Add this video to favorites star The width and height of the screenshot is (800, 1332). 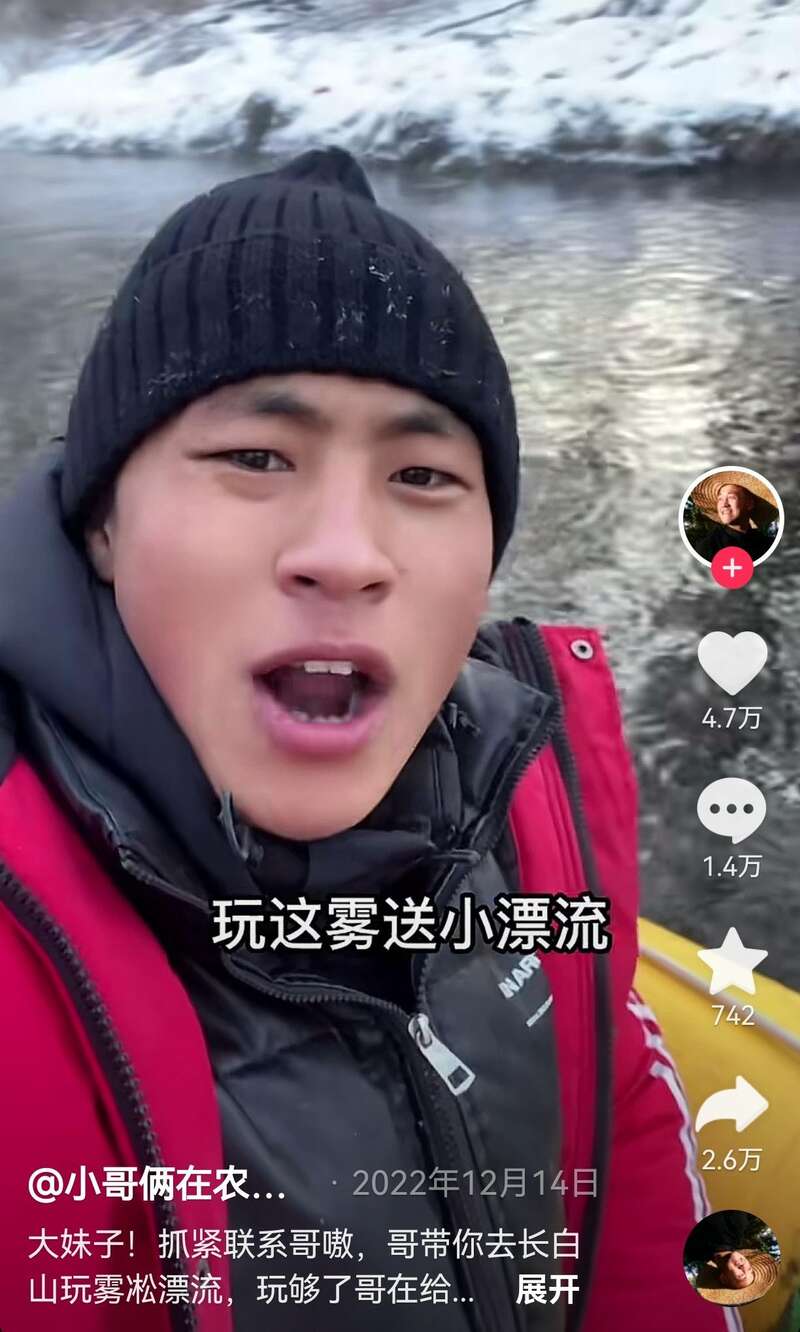[732, 961]
